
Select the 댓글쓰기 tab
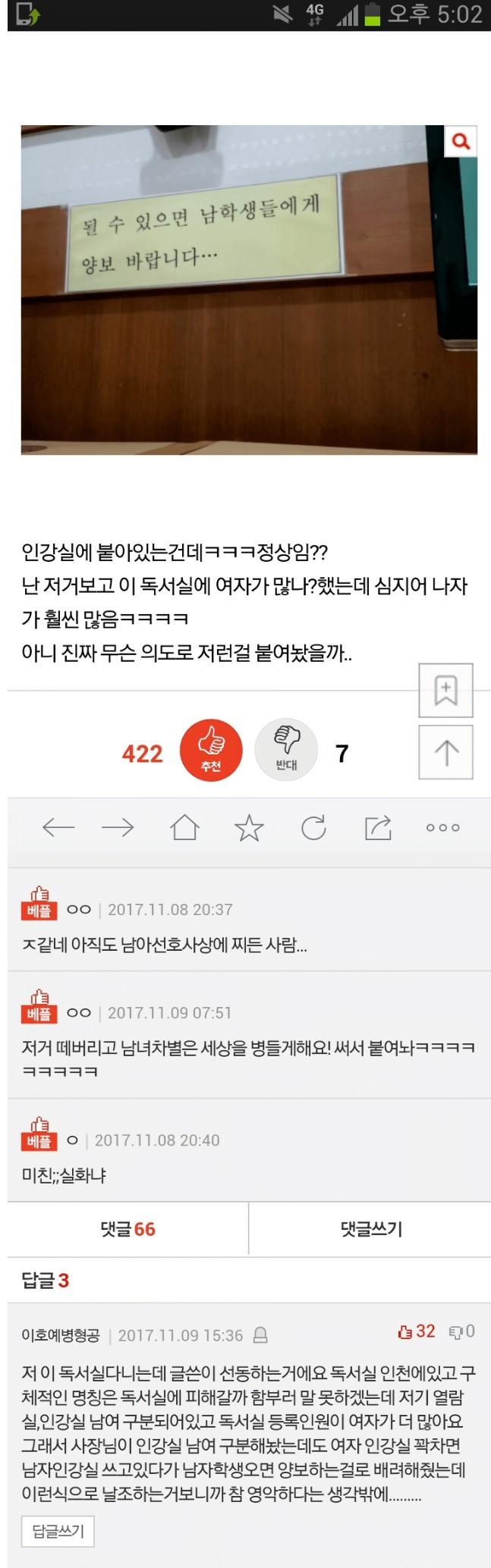point(370,1229)
